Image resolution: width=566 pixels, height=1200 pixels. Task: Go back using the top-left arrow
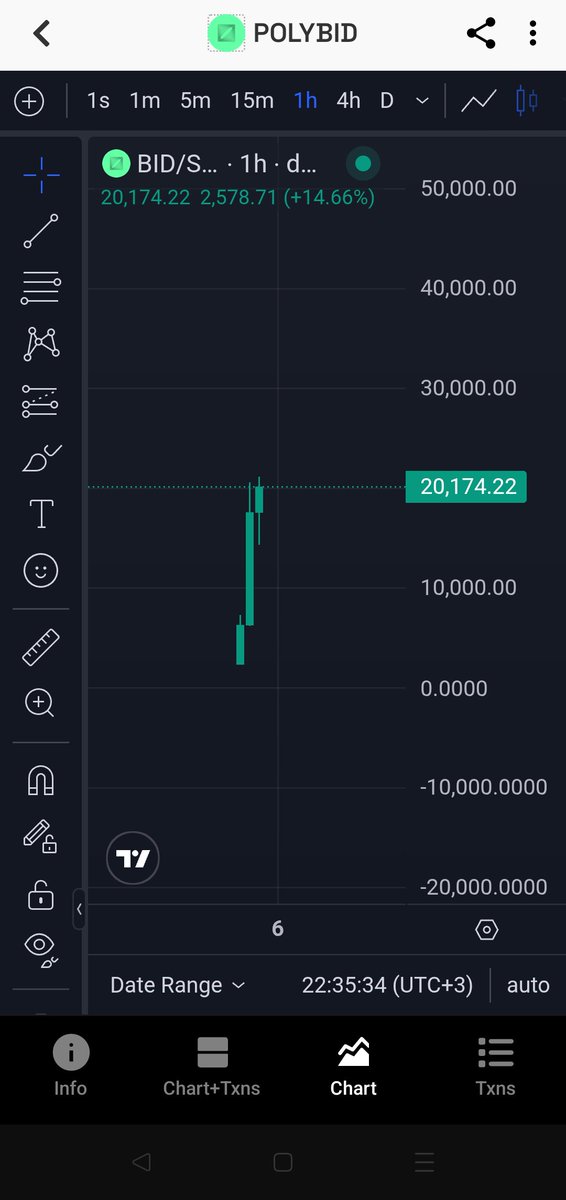point(41,33)
